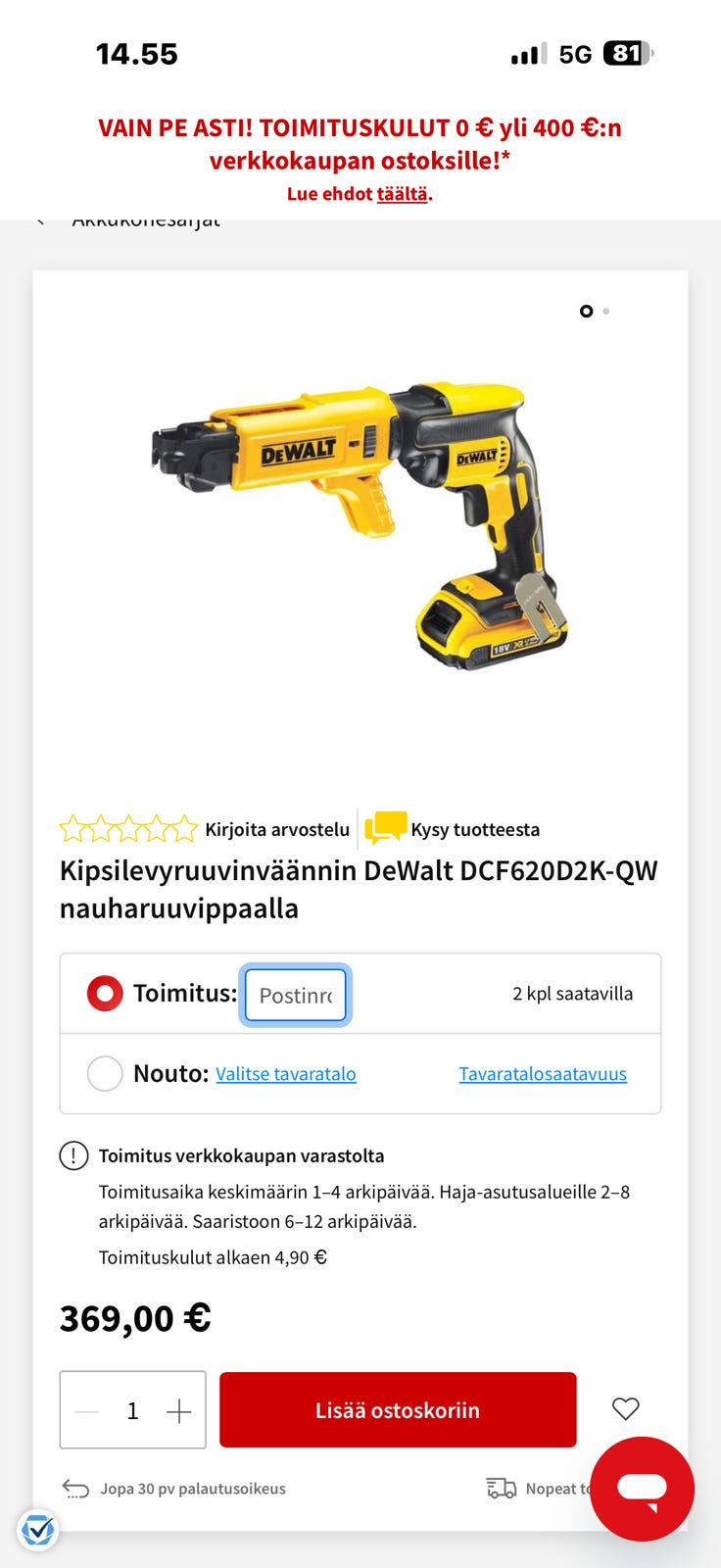721x1568 pixels.
Task: Decrease the quantity with the minus button
Action: (87, 1411)
